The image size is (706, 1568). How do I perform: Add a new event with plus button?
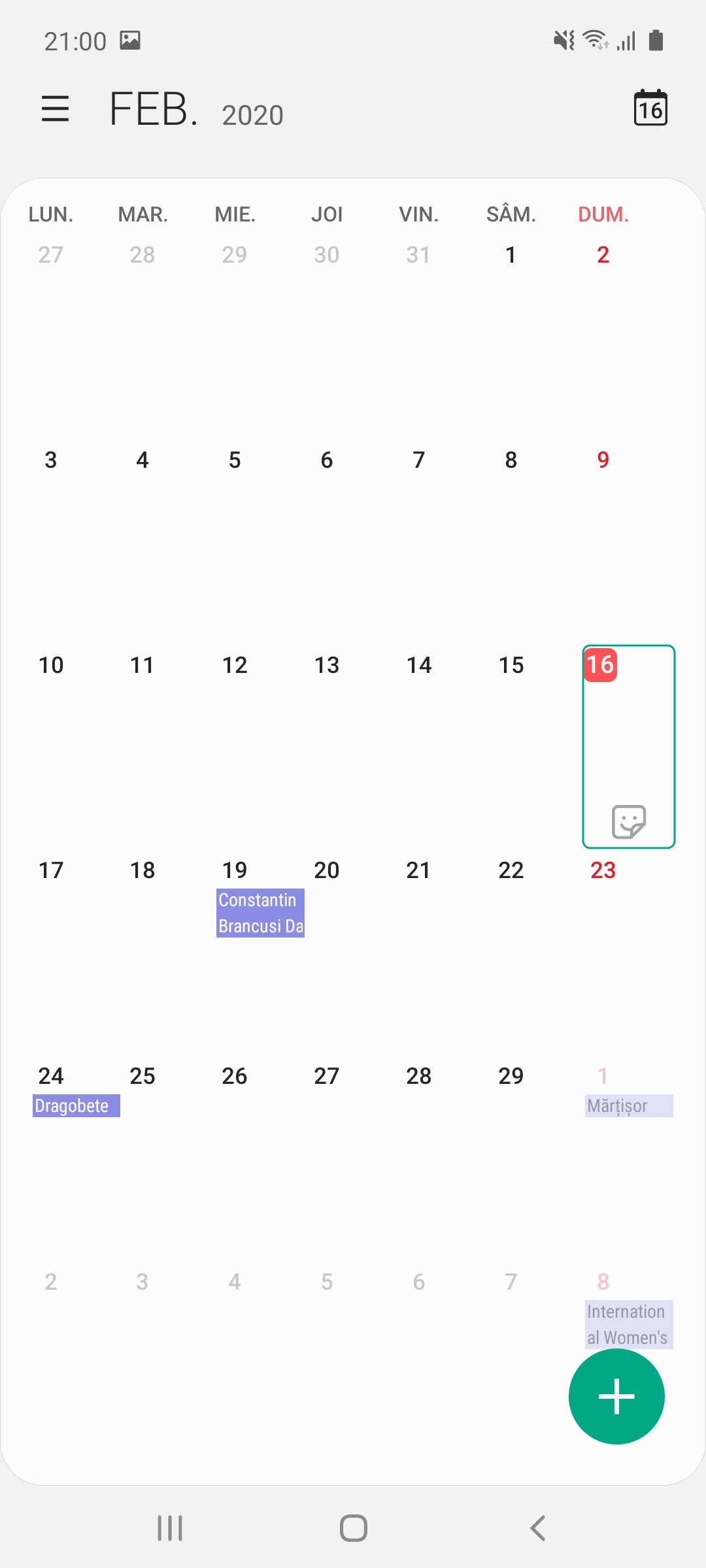pyautogui.click(x=616, y=1396)
